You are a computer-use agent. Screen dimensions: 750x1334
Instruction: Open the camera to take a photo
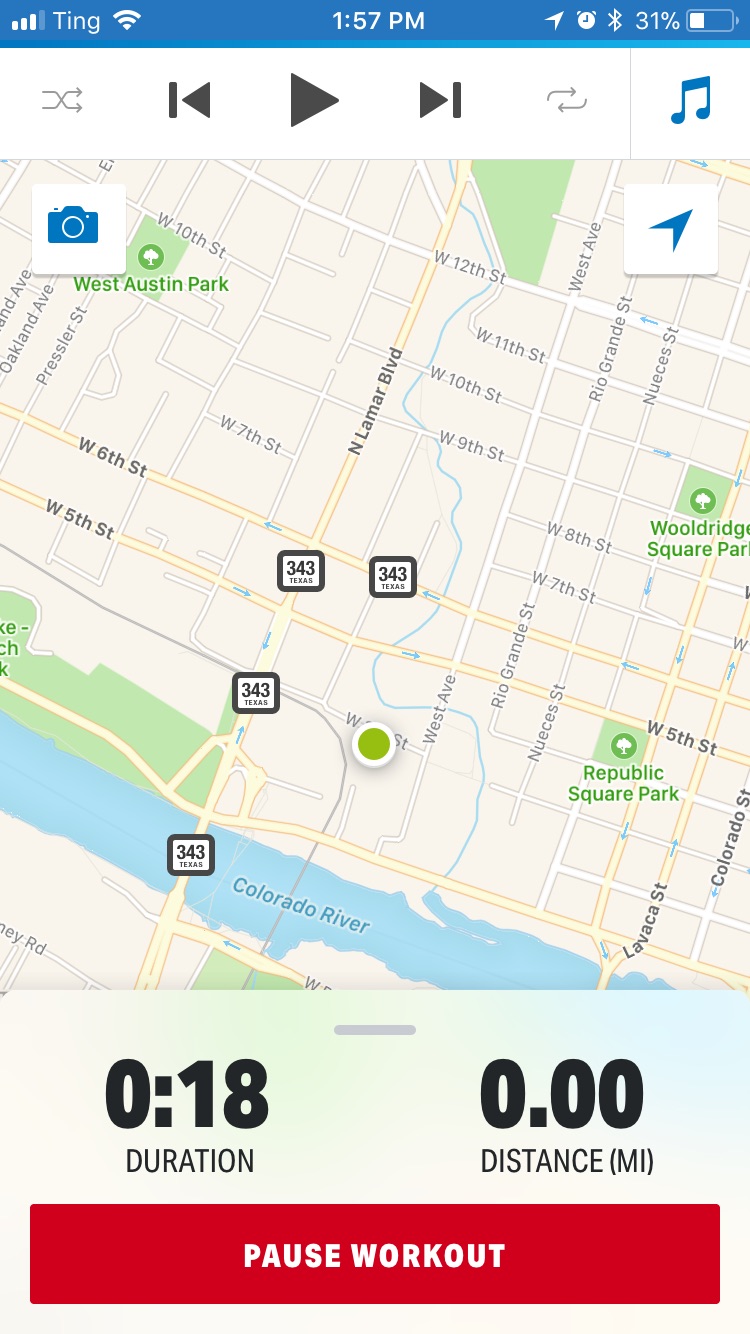[74, 227]
